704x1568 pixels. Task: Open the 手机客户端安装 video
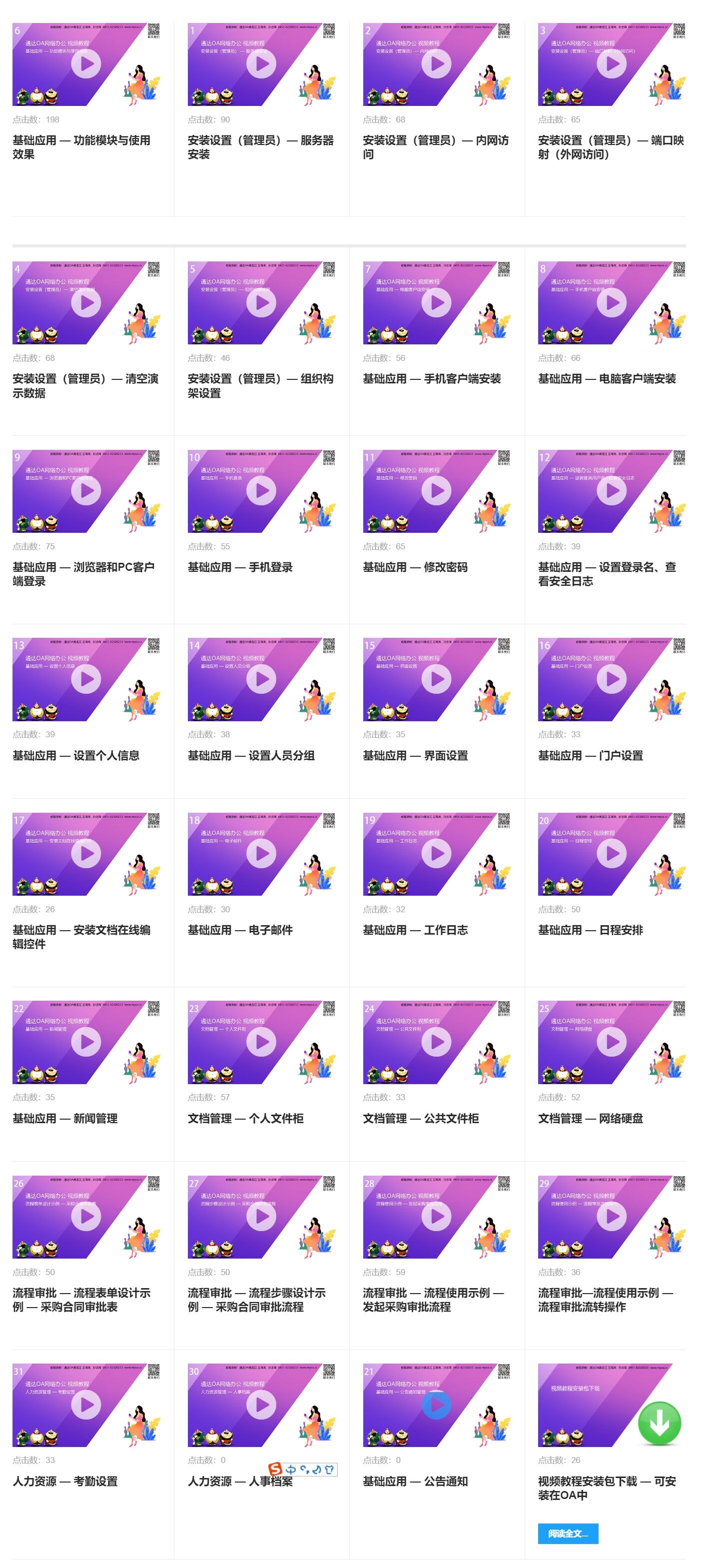pos(437,302)
